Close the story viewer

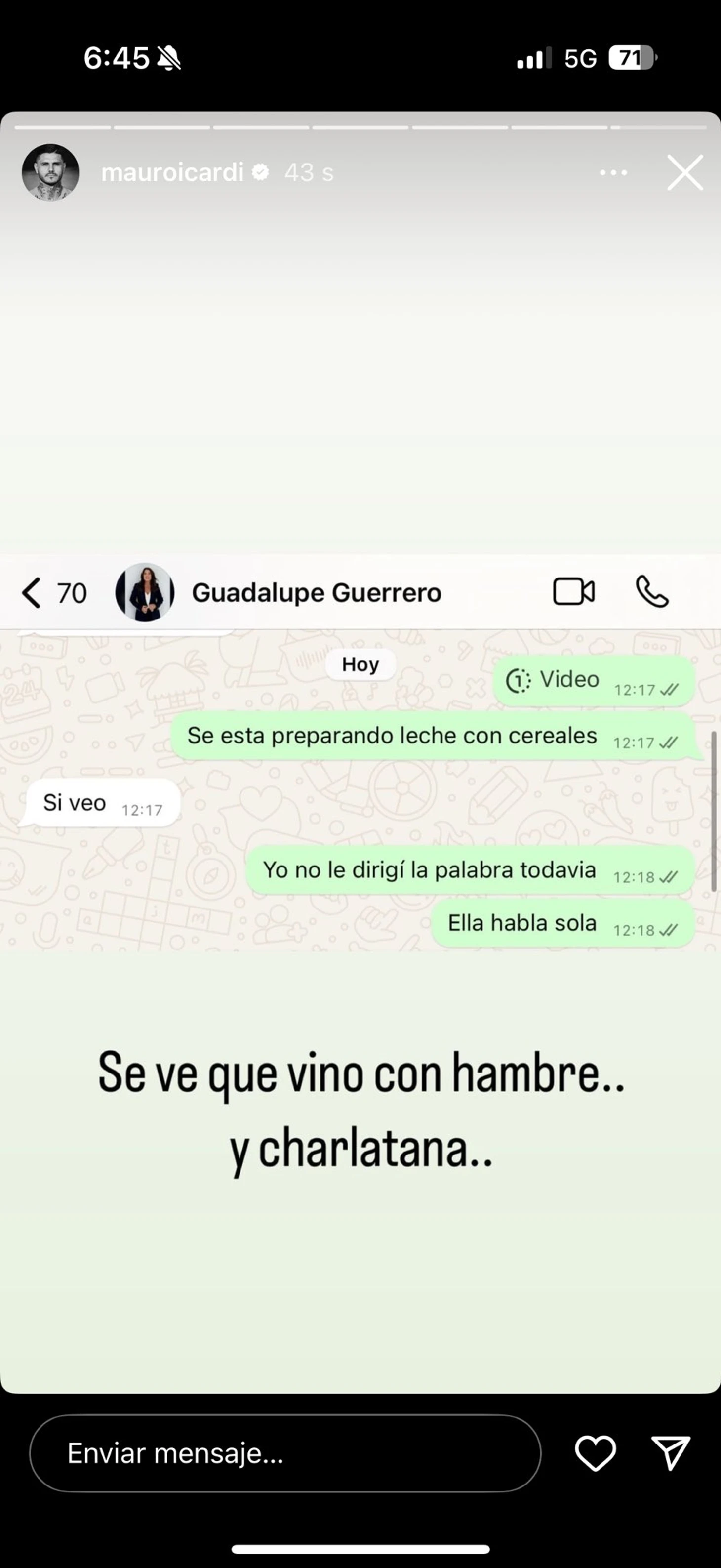(684, 173)
